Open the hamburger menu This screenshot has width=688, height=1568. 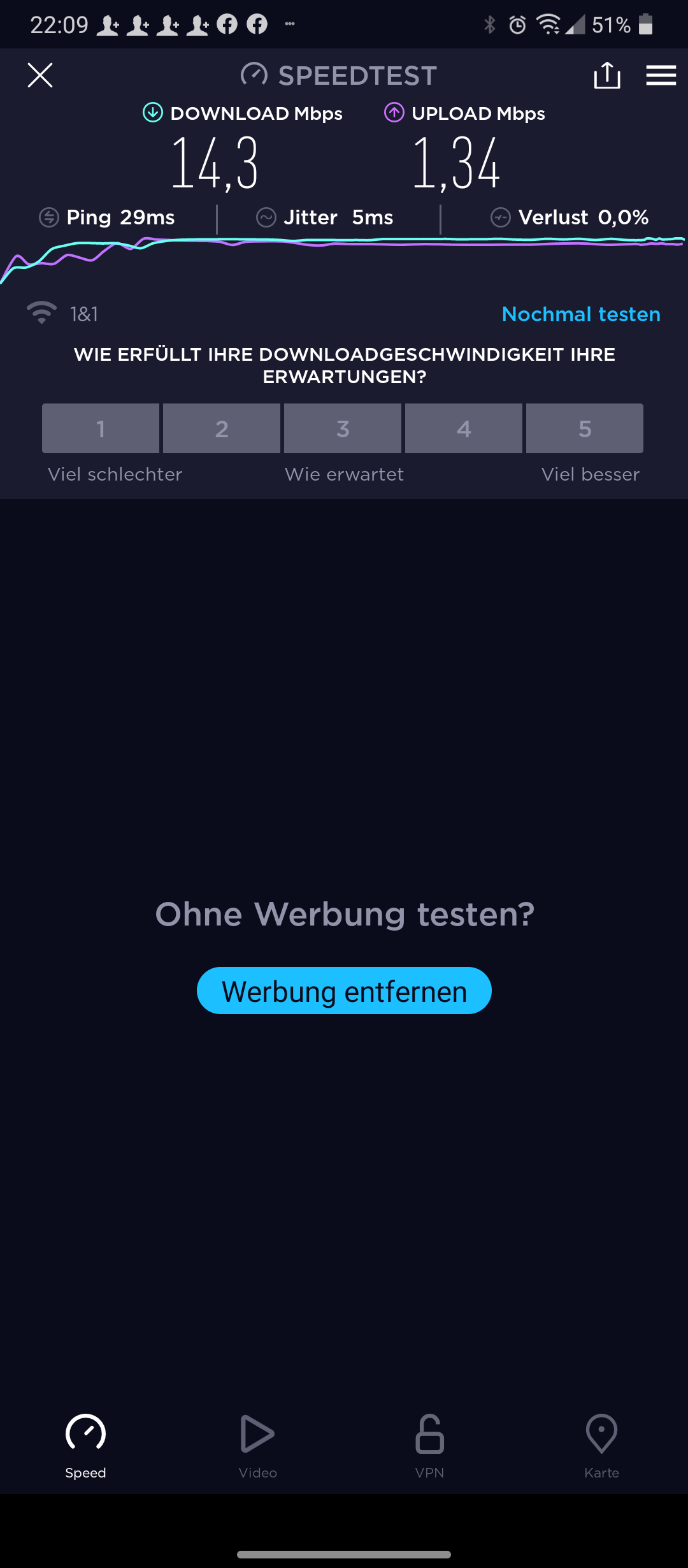661,75
